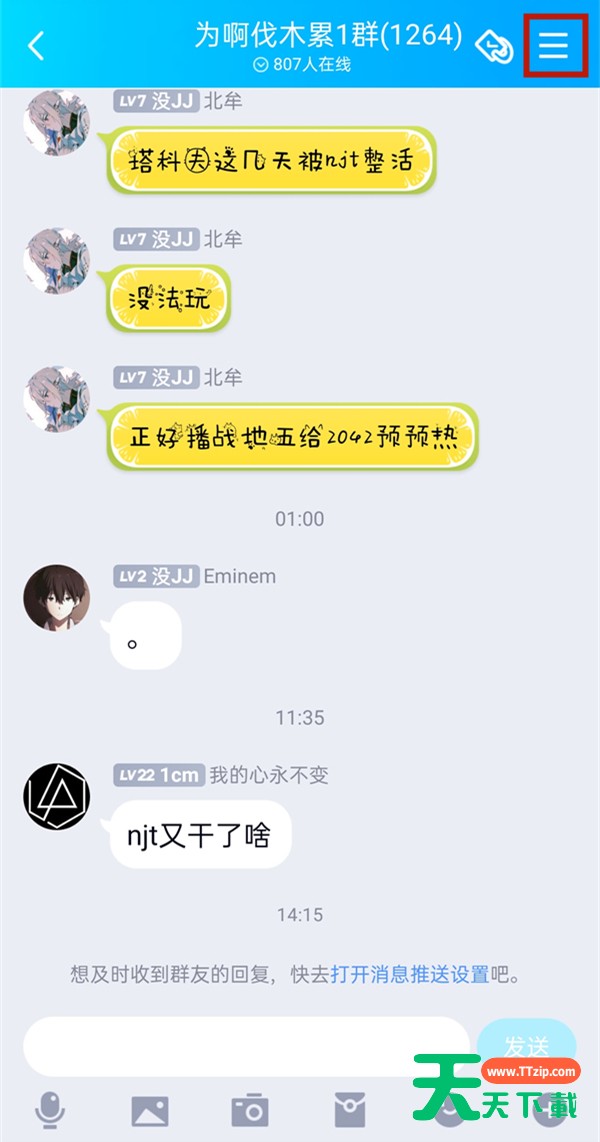Record a voice message with microphone
Image resolution: width=600 pixels, height=1142 pixels.
[x=50, y=1111]
